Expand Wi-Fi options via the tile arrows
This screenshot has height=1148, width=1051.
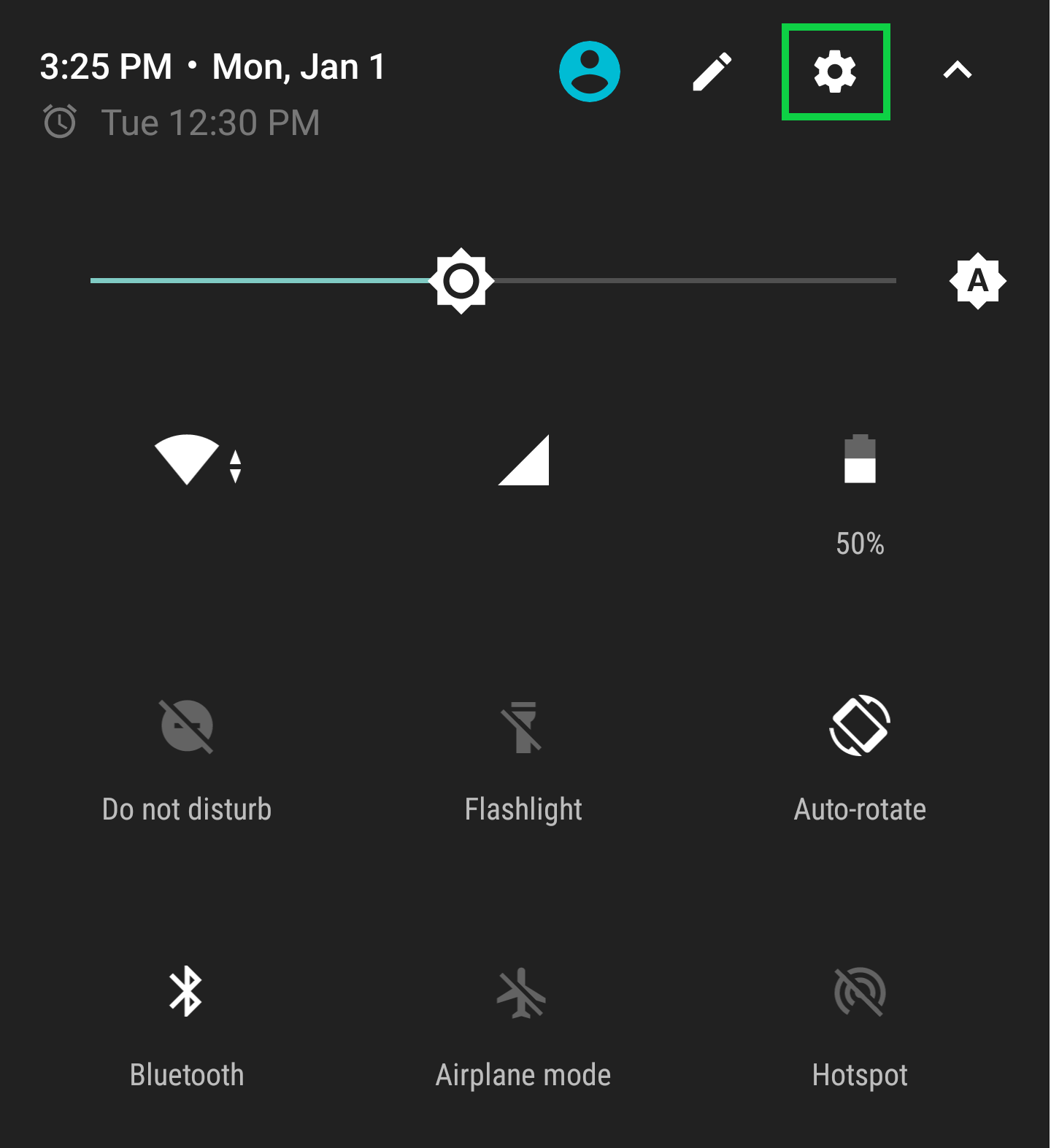tap(234, 465)
